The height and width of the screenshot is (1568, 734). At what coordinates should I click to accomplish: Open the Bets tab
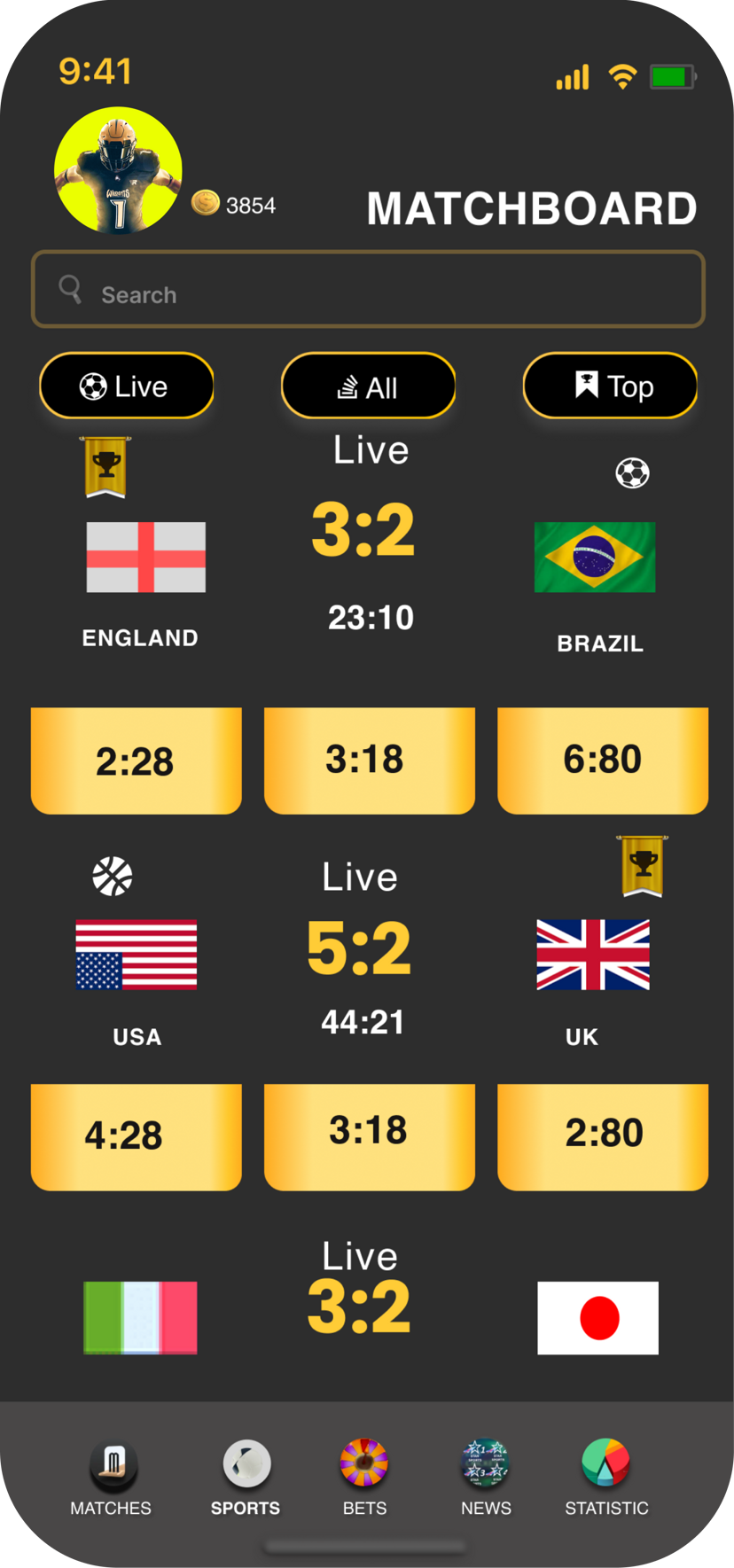[364, 1476]
